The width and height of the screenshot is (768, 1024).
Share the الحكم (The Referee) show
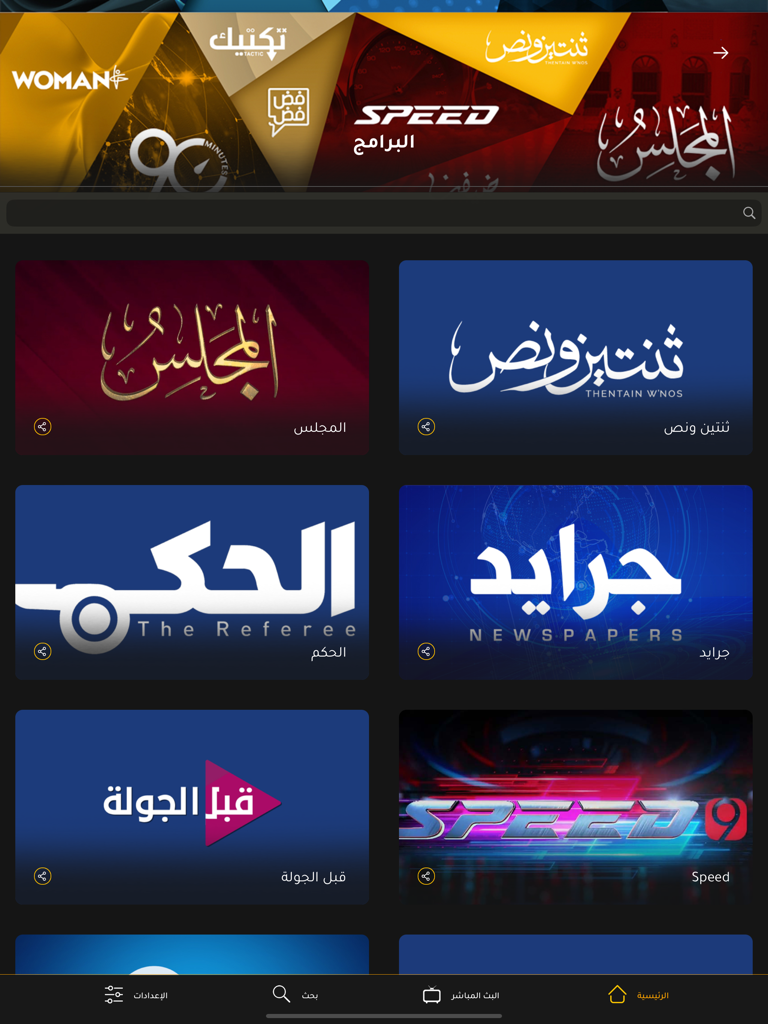(42, 652)
